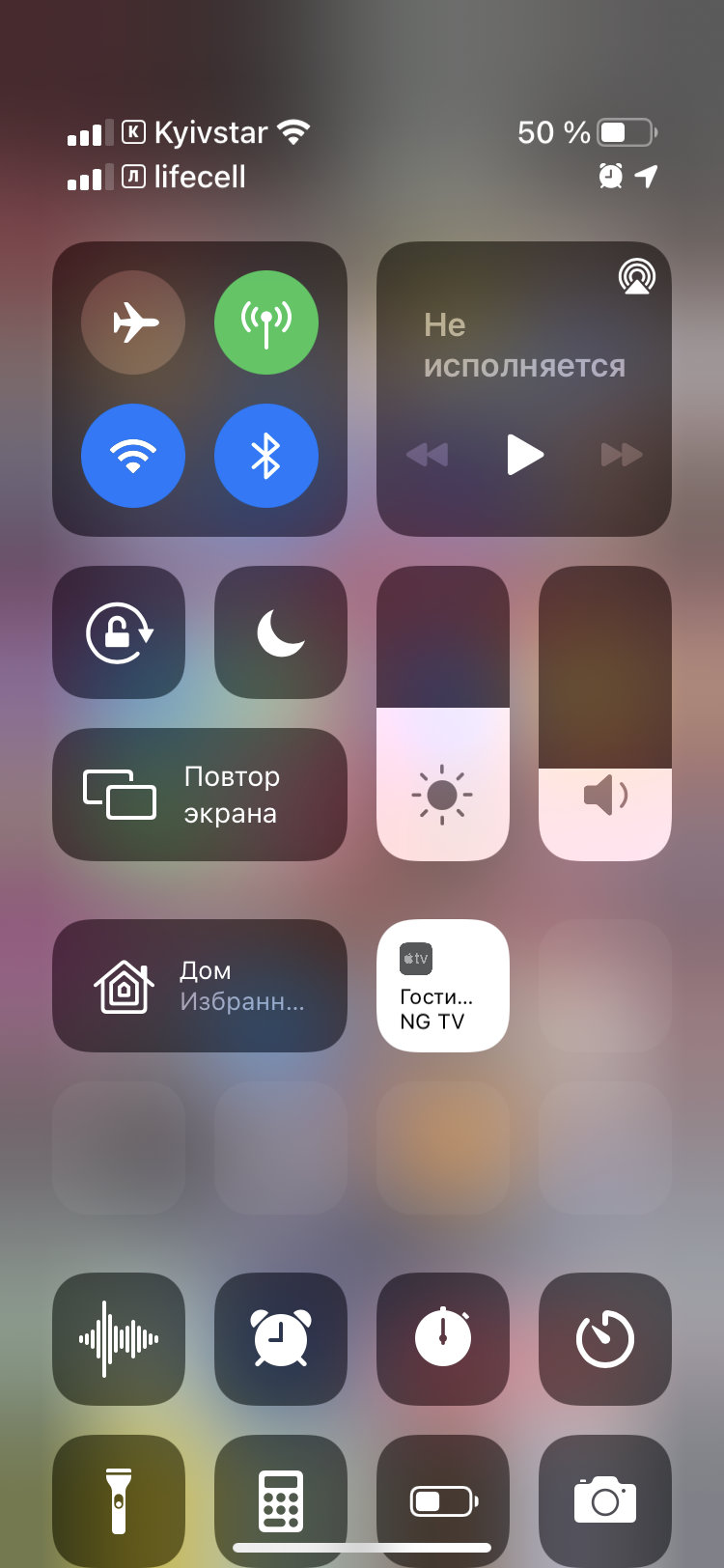Screen dimensions: 724x1568
Task: Launch the camera
Action: click(x=604, y=1500)
